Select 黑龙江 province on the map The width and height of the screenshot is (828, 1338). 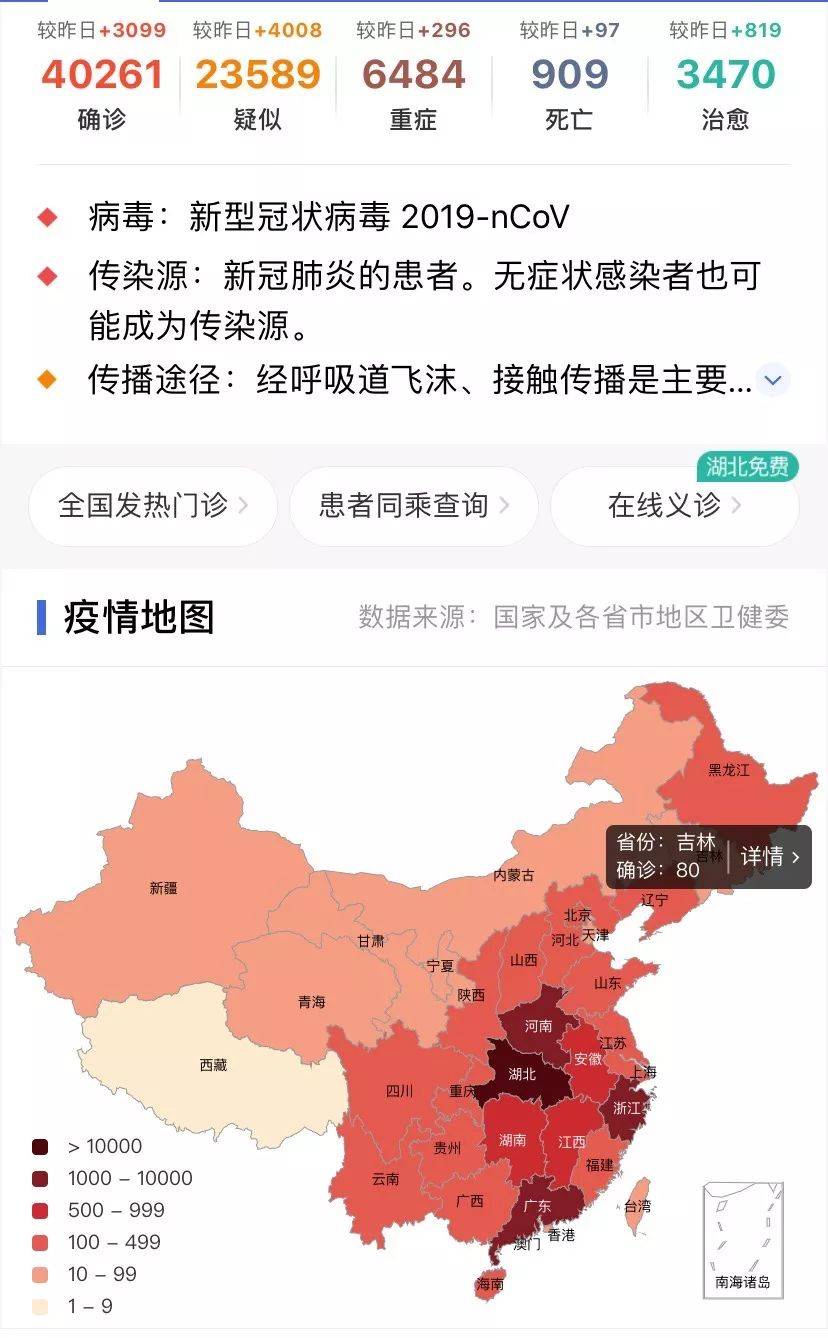click(728, 770)
